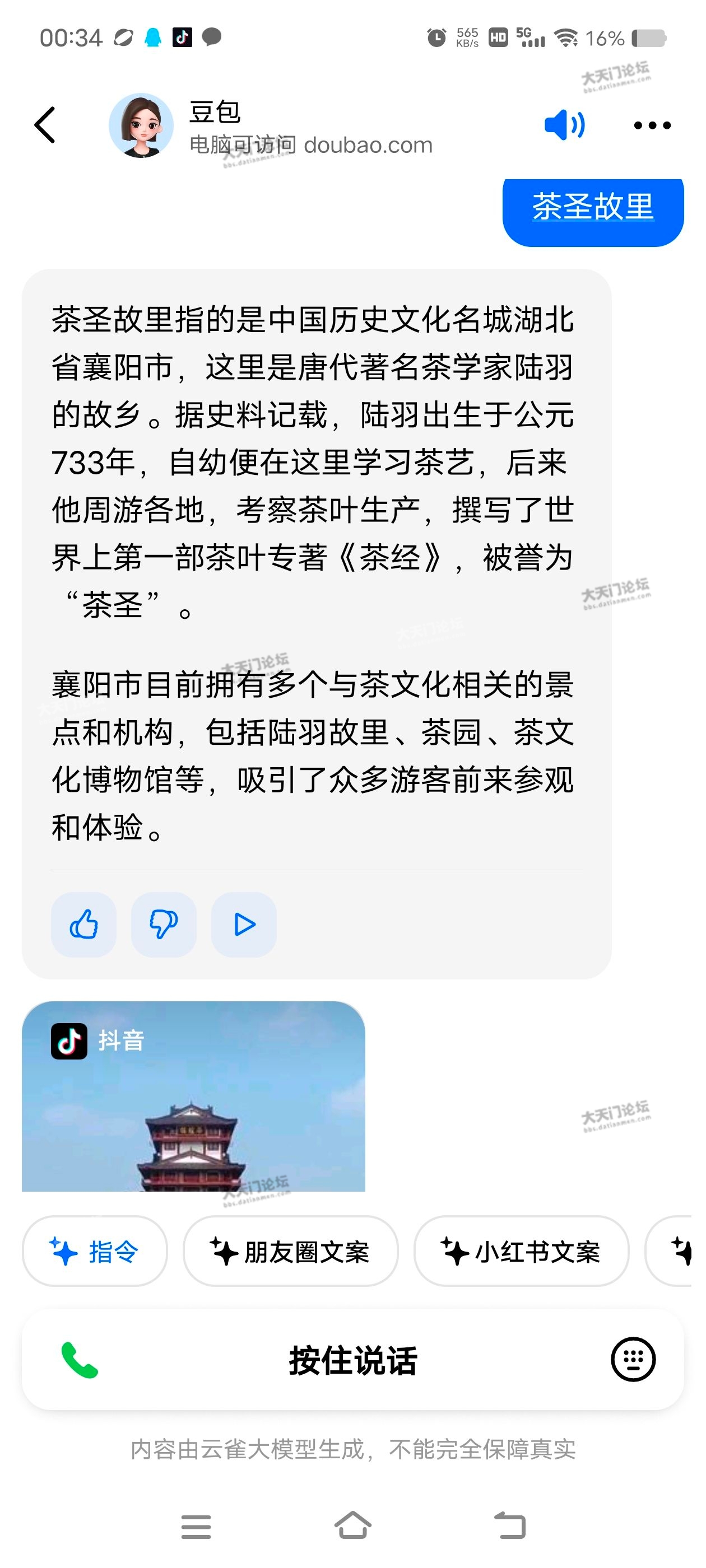The width and height of the screenshot is (706, 1568).
Task: Play the answer aloud
Action: pyautogui.click(x=244, y=925)
